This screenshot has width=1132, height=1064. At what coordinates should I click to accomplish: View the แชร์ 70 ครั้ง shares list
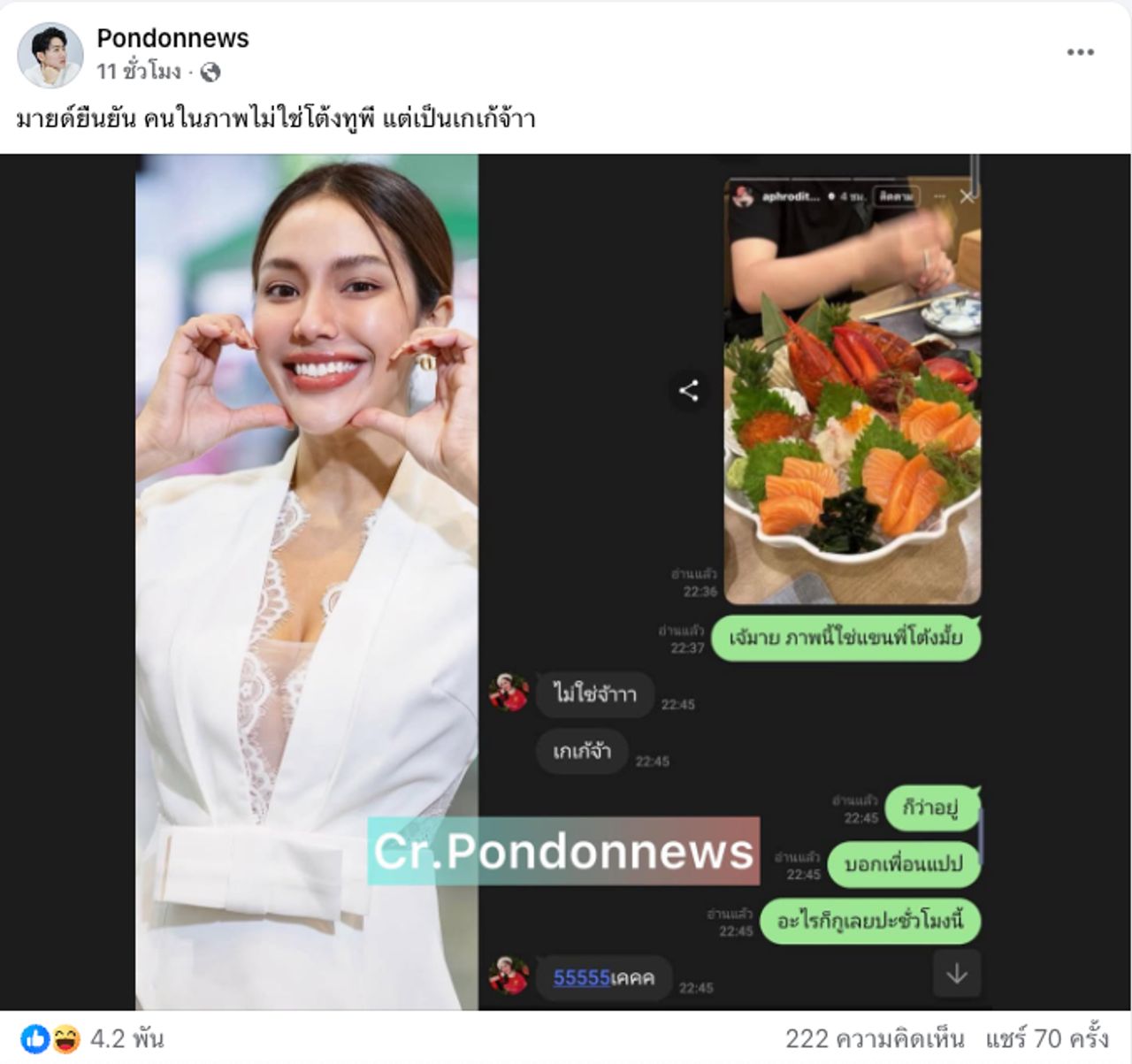[1047, 1037]
